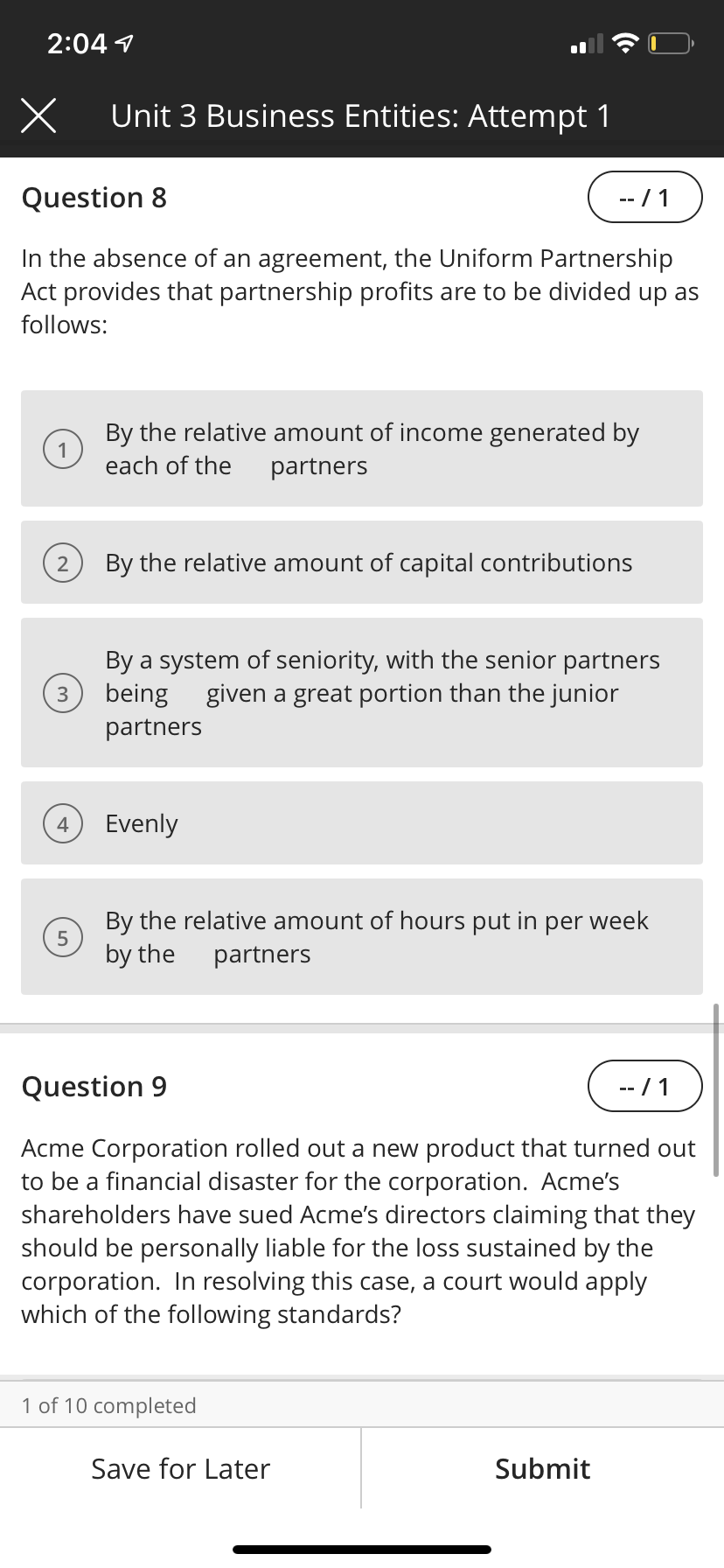724x1568 pixels.
Task: Tap the Question 9 heading
Action: pyautogui.click(x=94, y=1086)
